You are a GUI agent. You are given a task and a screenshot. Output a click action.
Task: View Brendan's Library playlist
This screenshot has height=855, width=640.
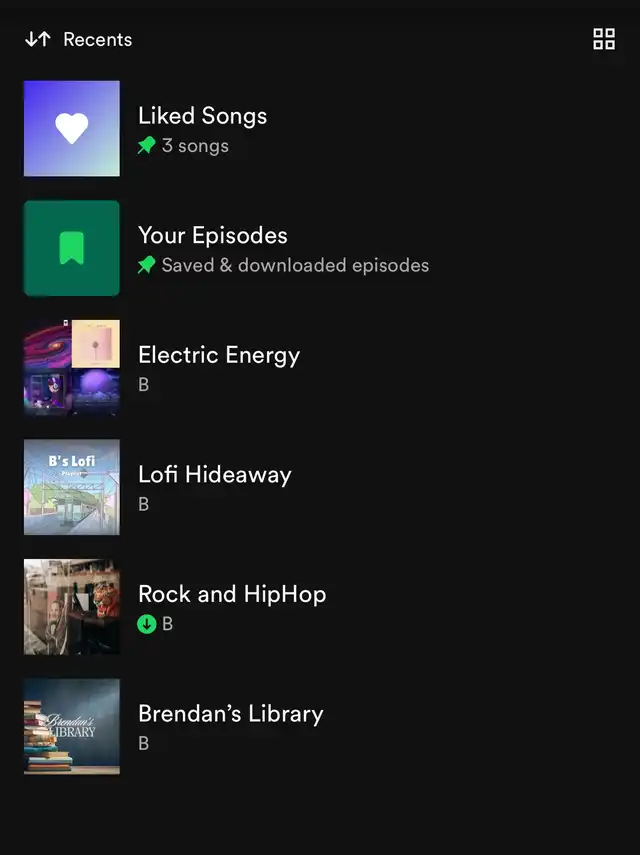click(x=230, y=726)
